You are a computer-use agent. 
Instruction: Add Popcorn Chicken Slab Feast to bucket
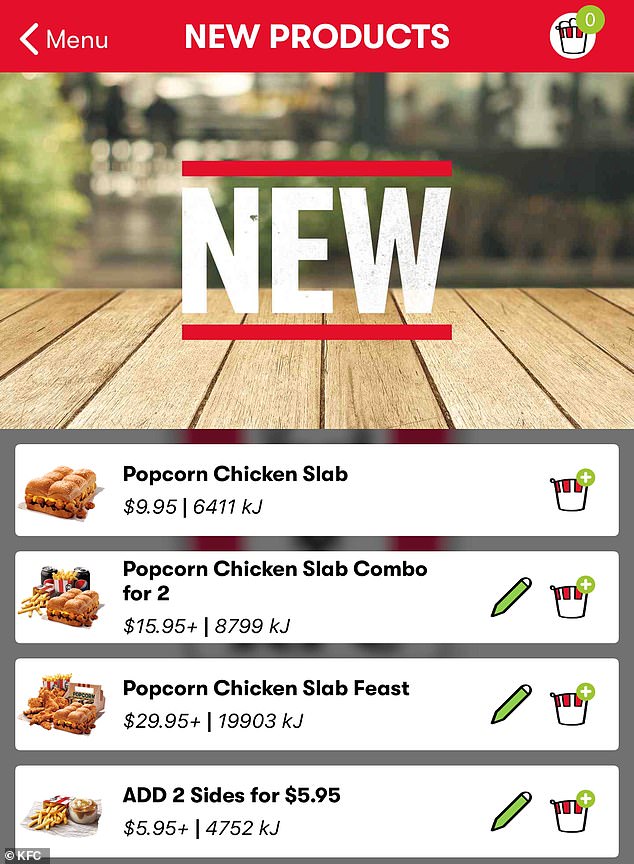570,704
